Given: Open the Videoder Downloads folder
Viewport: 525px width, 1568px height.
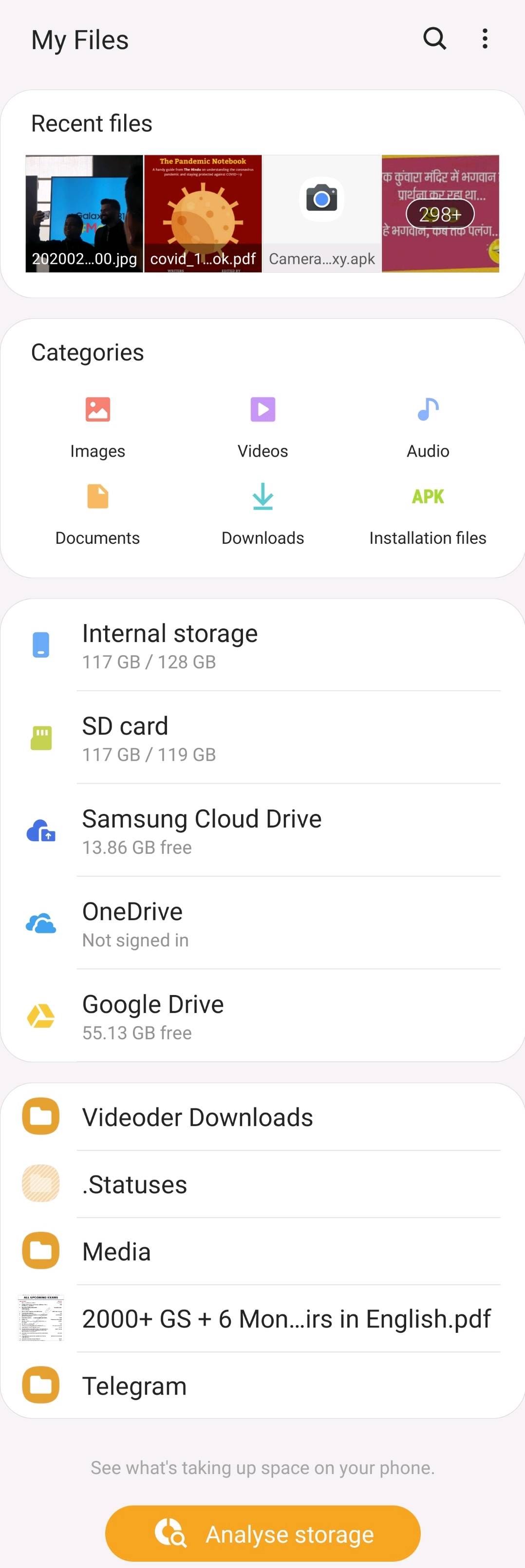Looking at the screenshot, I should tap(262, 1117).
